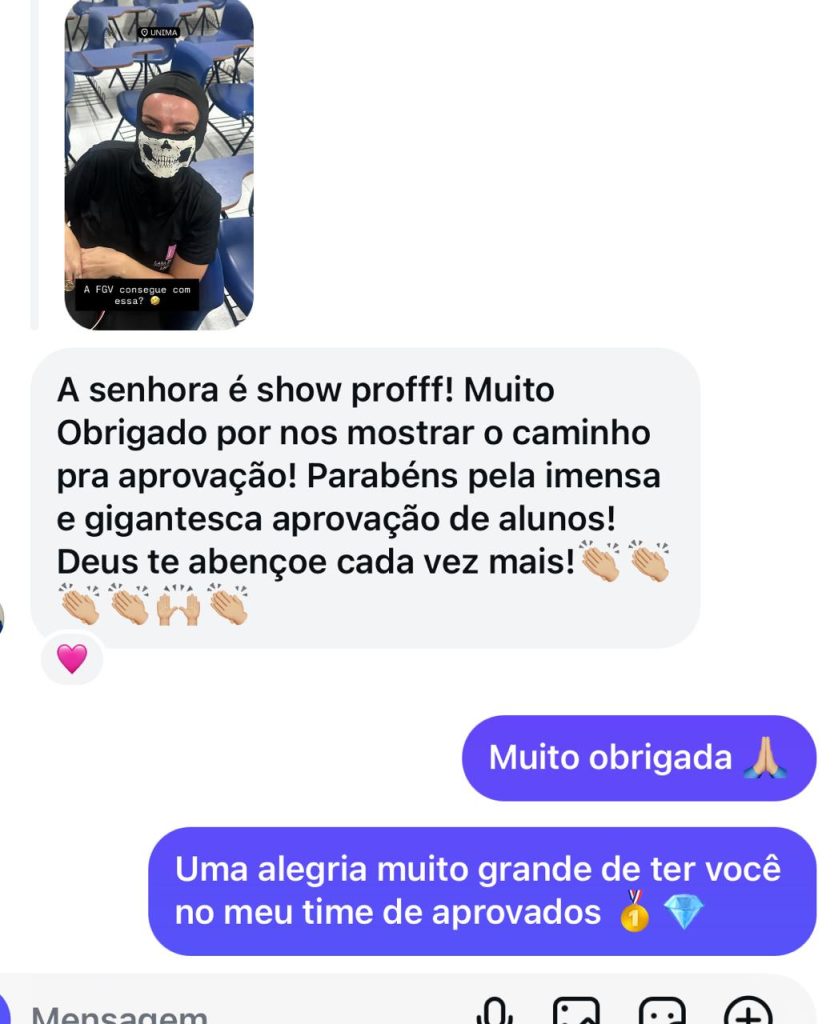The image size is (834, 1024).
Task: Tap the pink heart reaction under the message
Action: tap(72, 658)
